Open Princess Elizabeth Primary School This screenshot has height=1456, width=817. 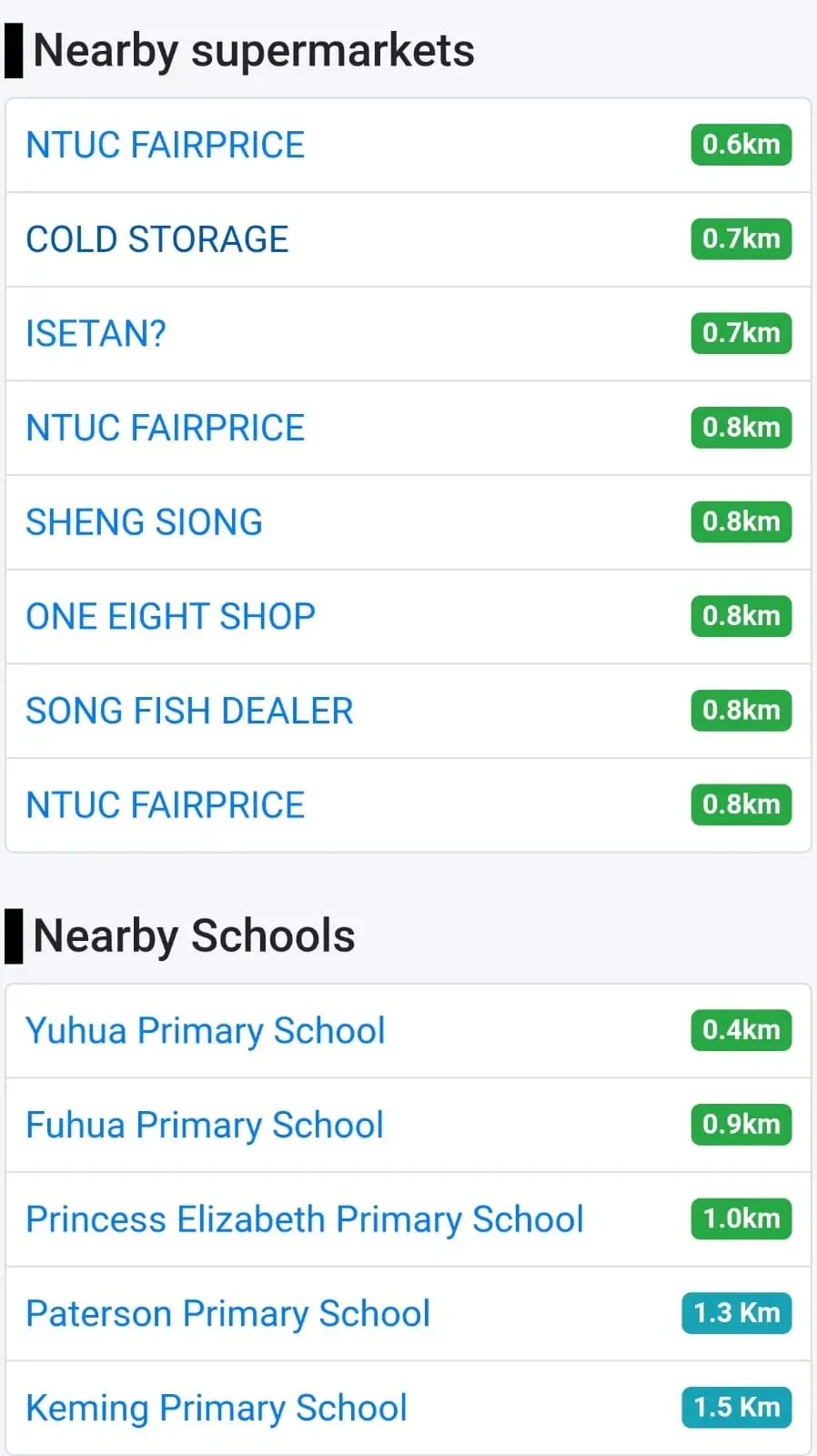pos(305,1219)
